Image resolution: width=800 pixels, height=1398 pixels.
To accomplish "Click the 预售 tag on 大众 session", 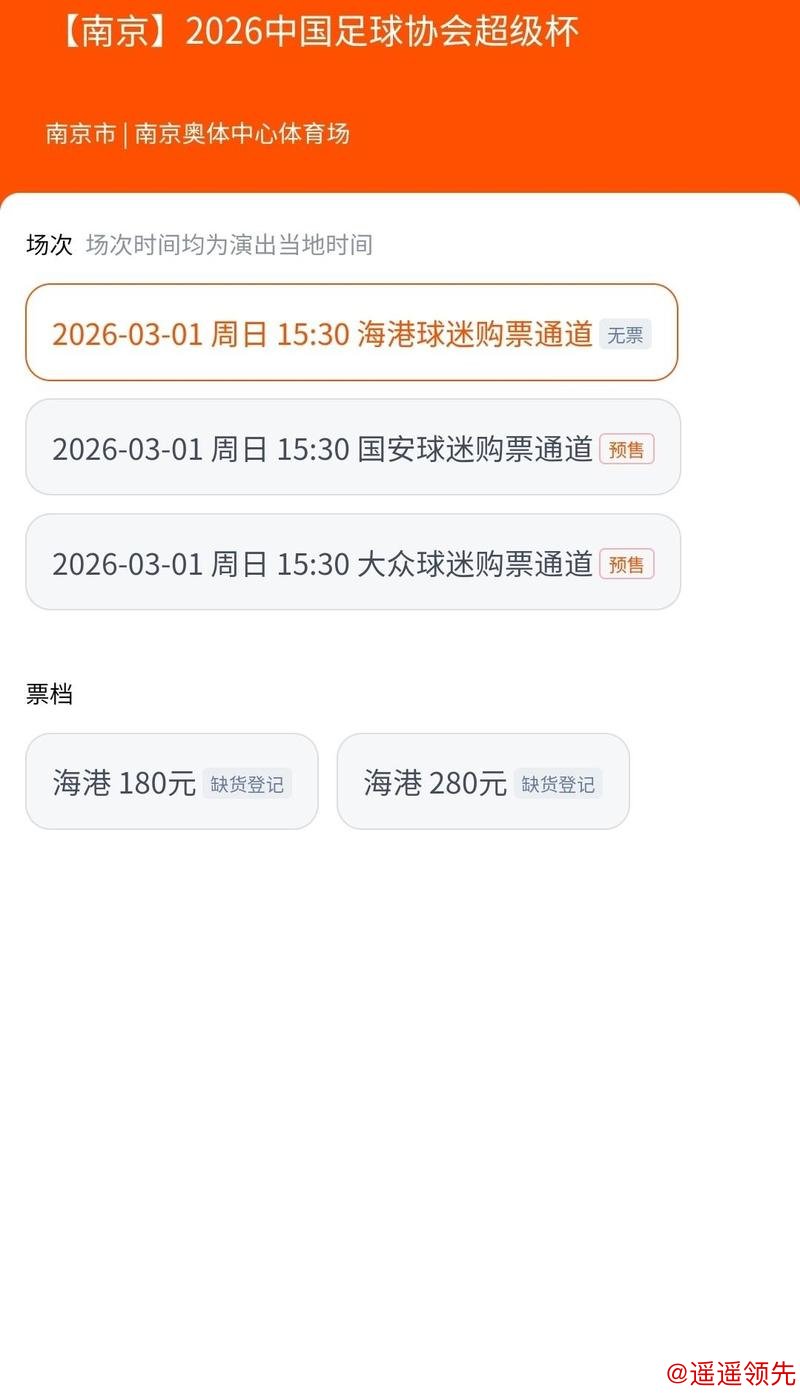I will pos(627,564).
